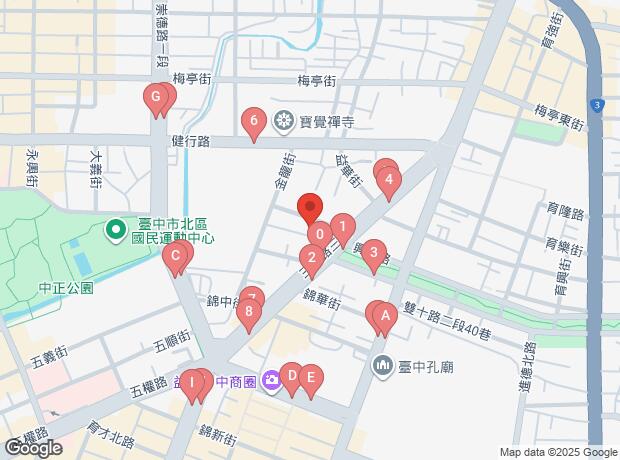Tap the unlabeled red location pin
Viewport: 620px width, 460px height.
(x=310, y=207)
